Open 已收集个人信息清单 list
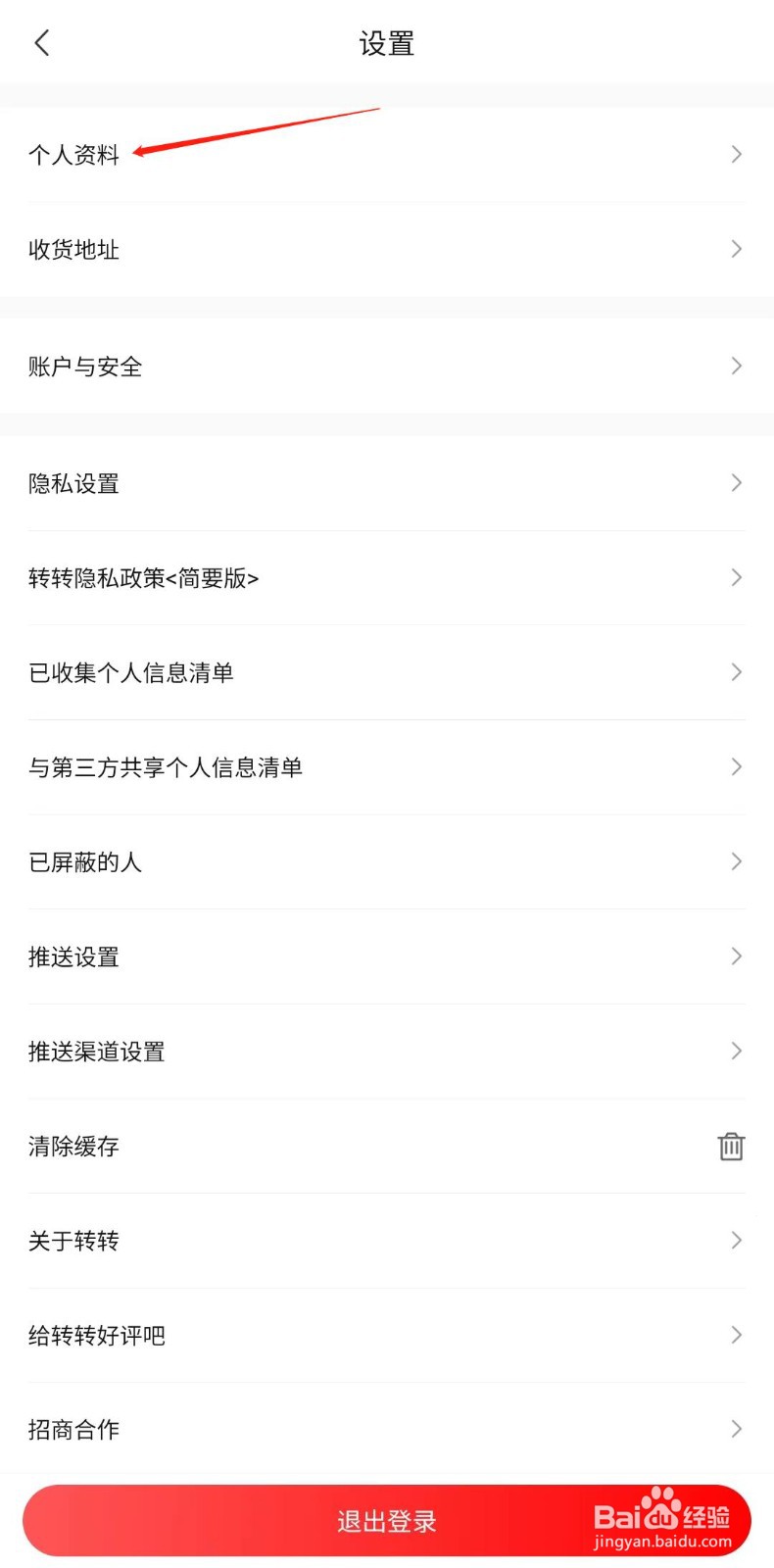Screen dimensions: 774x1568 [x=387, y=672]
